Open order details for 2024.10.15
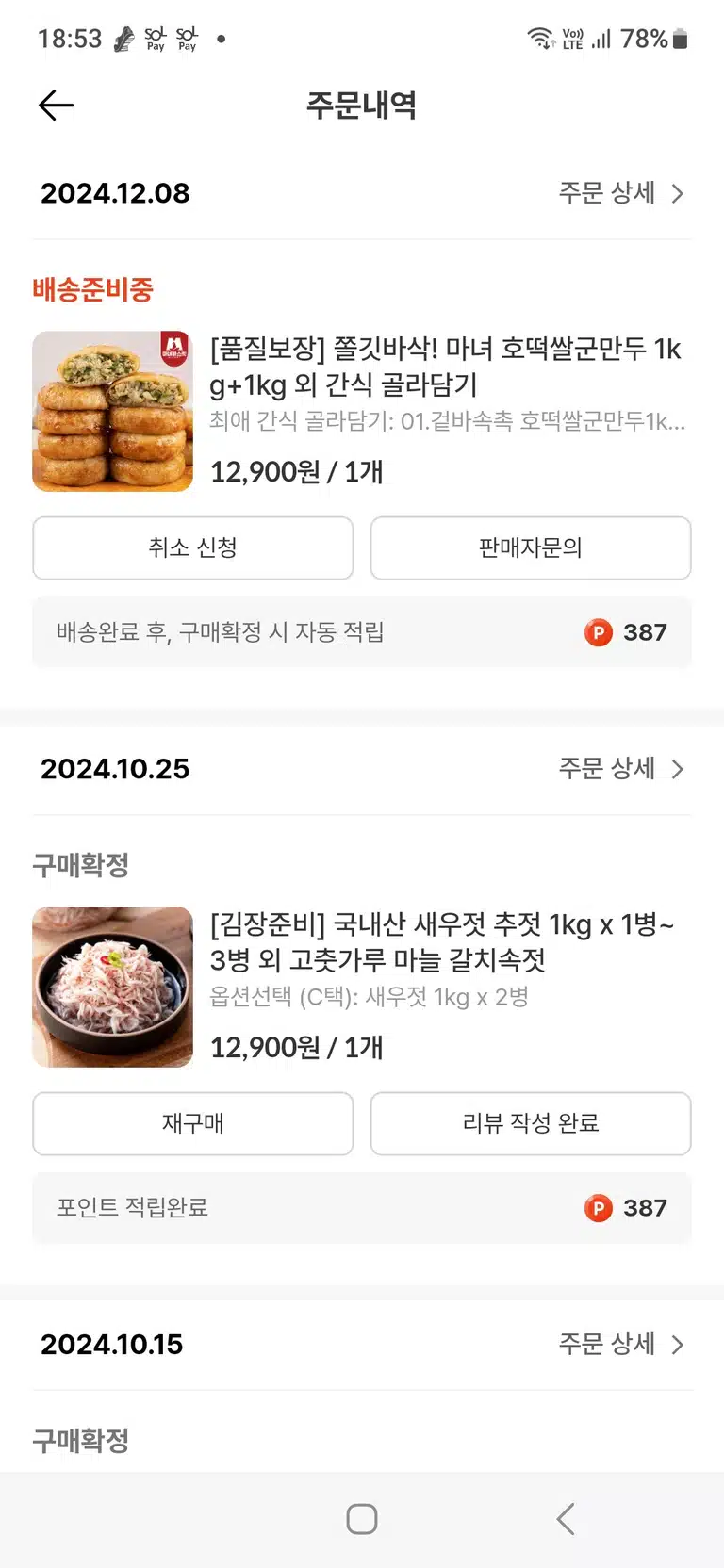Screen dimensions: 724x1568 click(620, 1345)
